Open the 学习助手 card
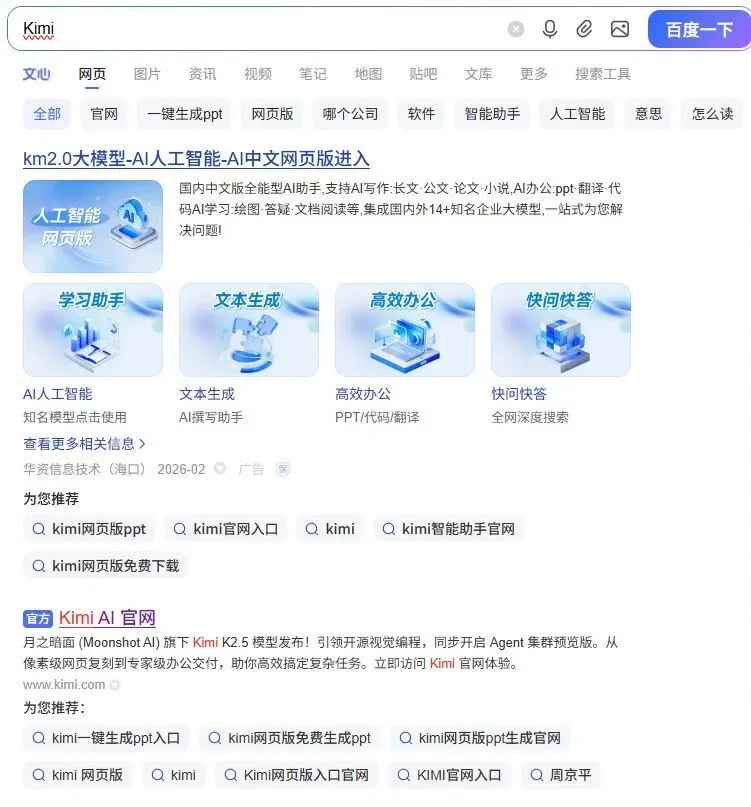Viewport: 751px width, 807px height. [92, 330]
